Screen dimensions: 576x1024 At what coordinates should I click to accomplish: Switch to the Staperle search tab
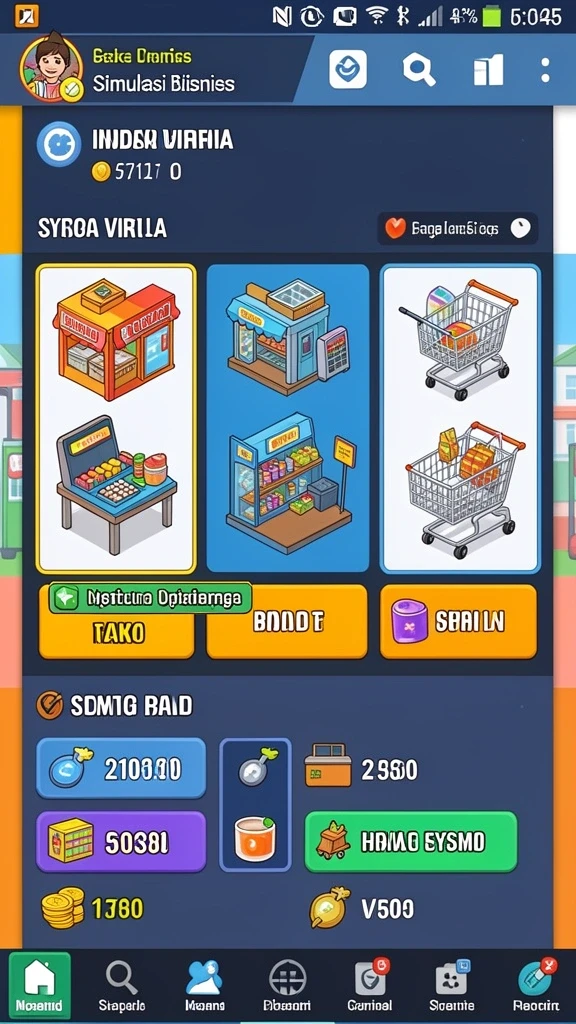(121, 985)
